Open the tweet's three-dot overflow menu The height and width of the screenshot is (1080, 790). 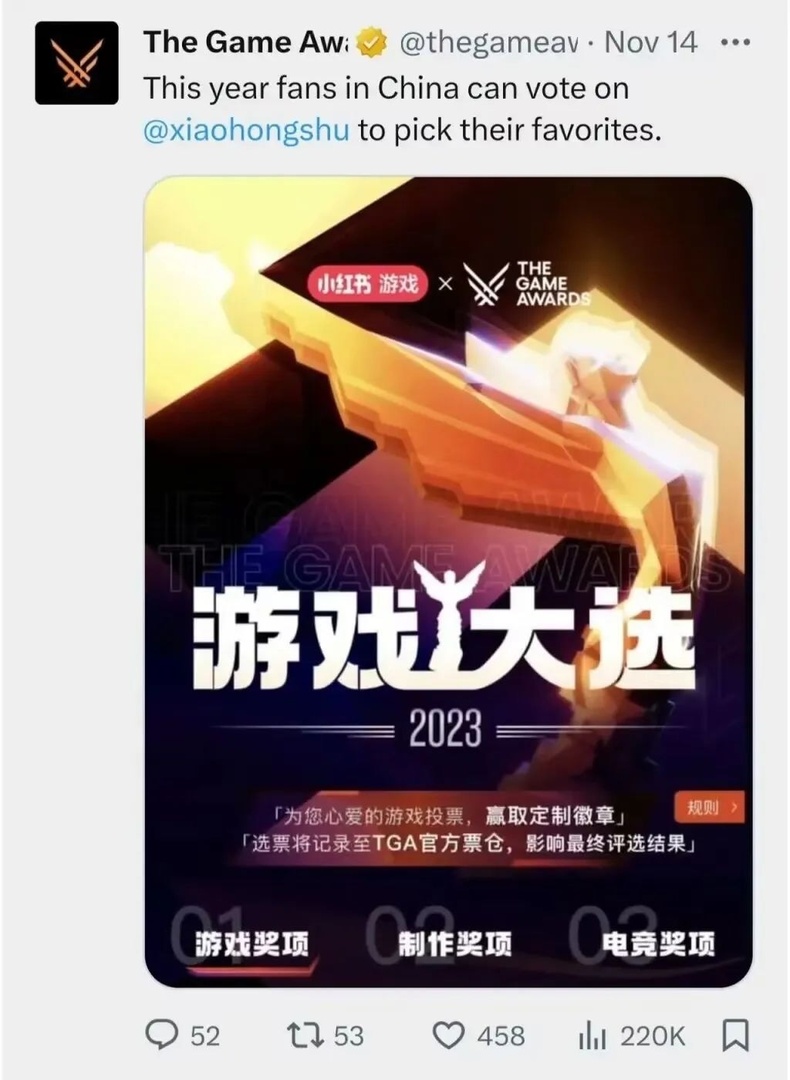coord(735,42)
